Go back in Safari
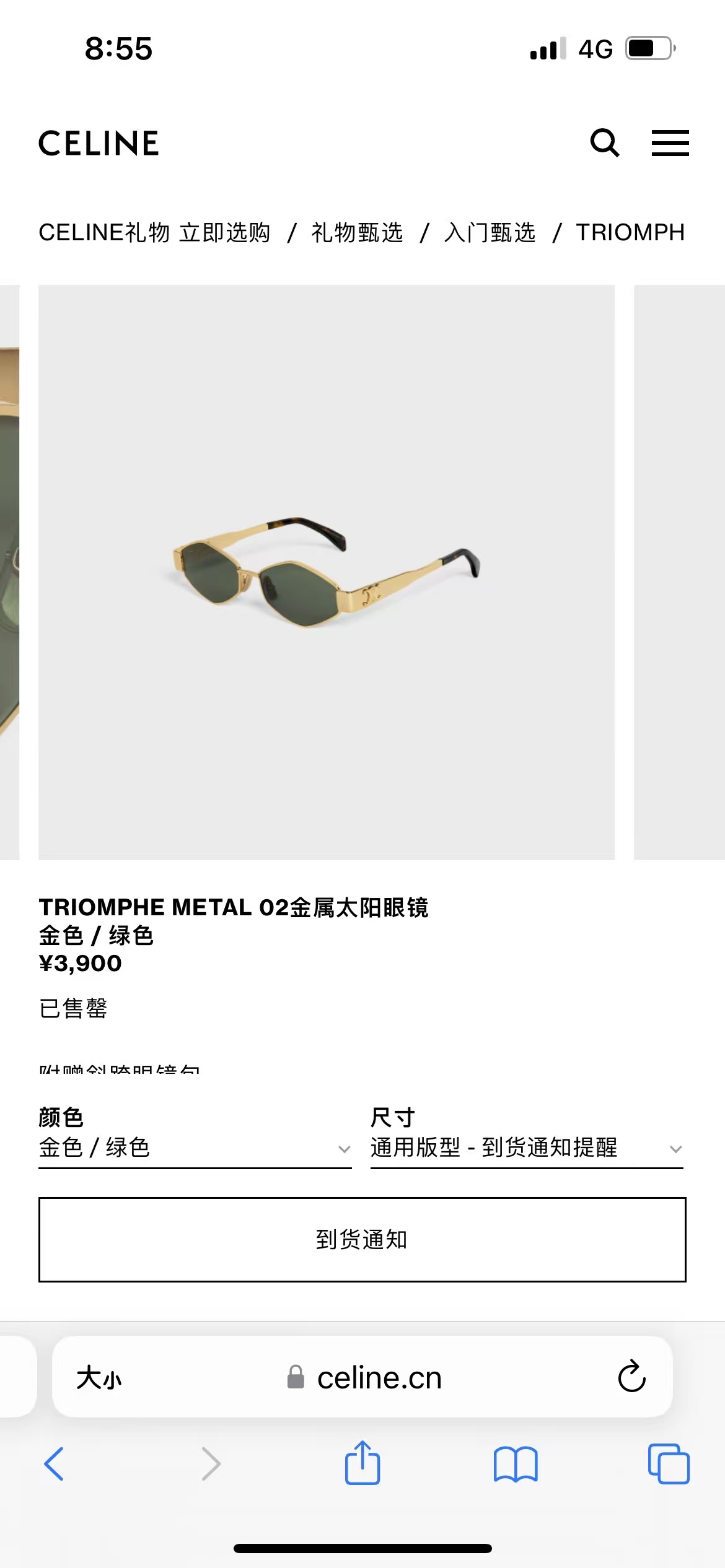This screenshot has height=1568, width=725. [x=54, y=1464]
